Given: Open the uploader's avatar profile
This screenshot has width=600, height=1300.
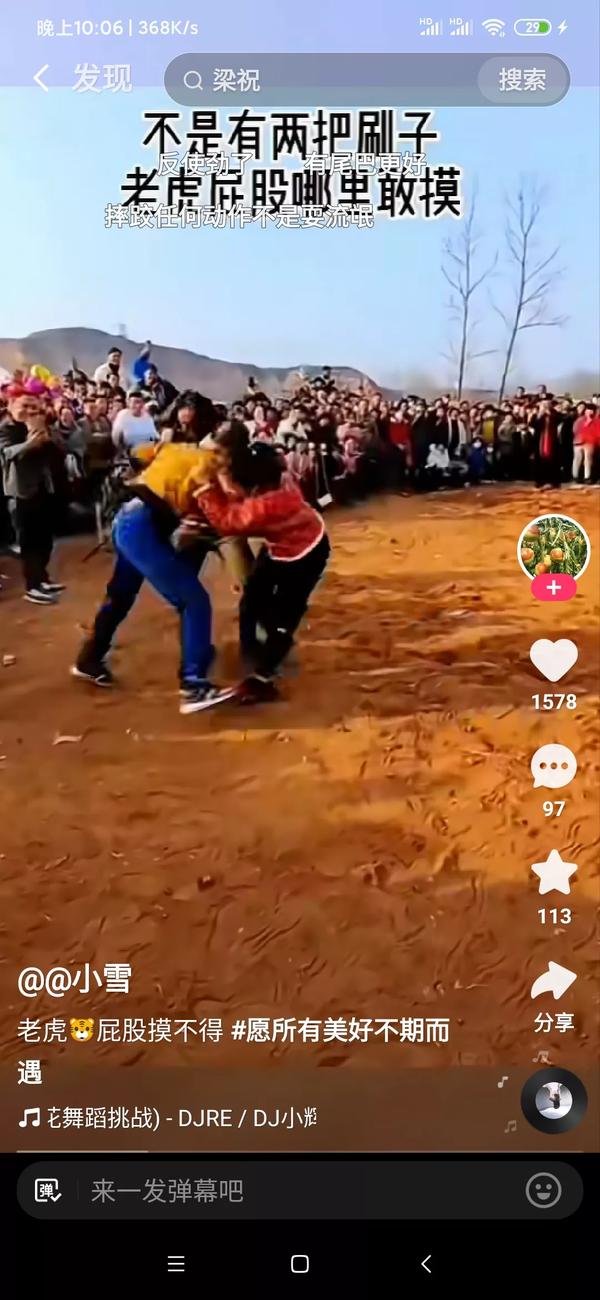Looking at the screenshot, I should (x=553, y=548).
